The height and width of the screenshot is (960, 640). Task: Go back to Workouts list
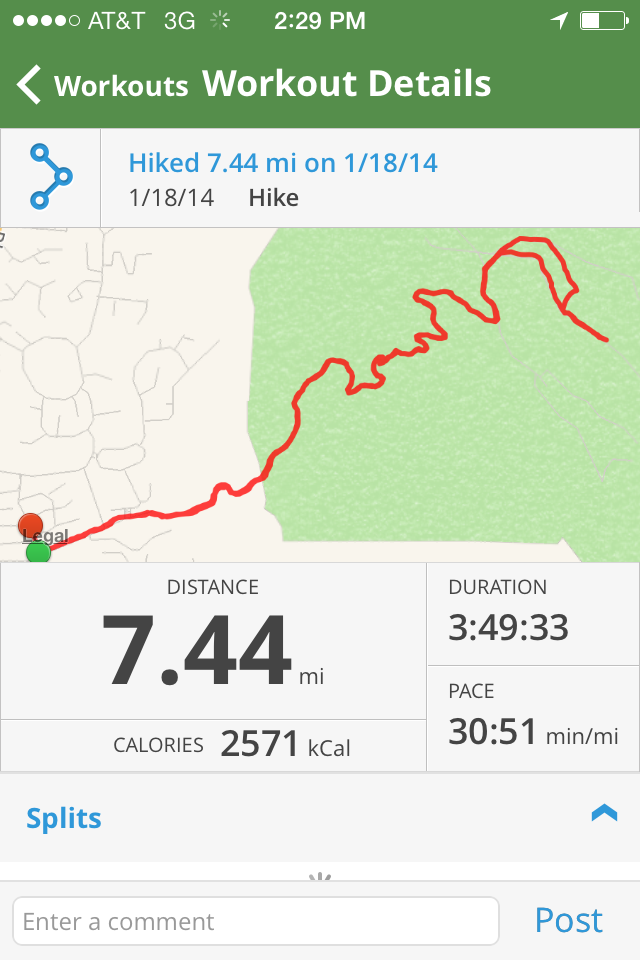point(102,85)
